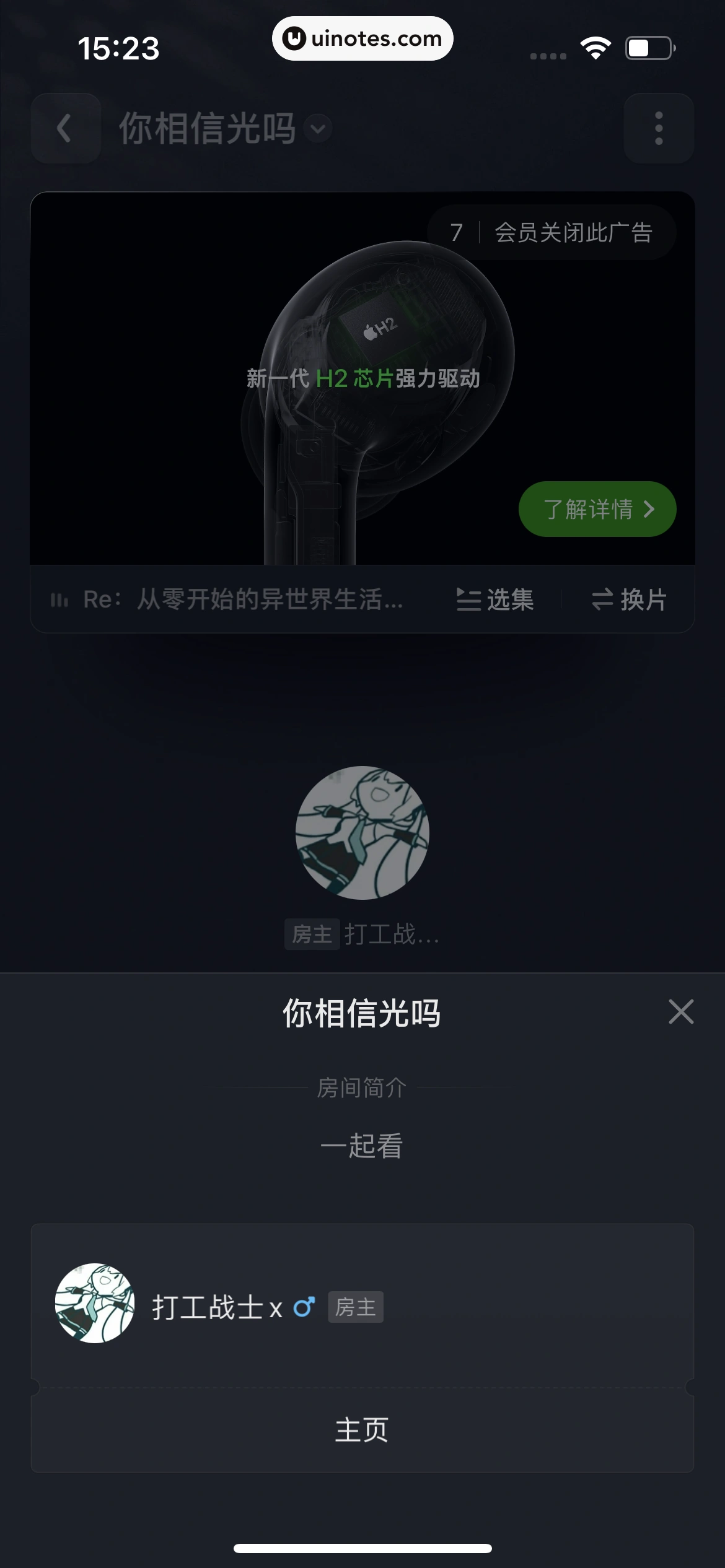Click the 房间简介 section label

coord(362,1088)
